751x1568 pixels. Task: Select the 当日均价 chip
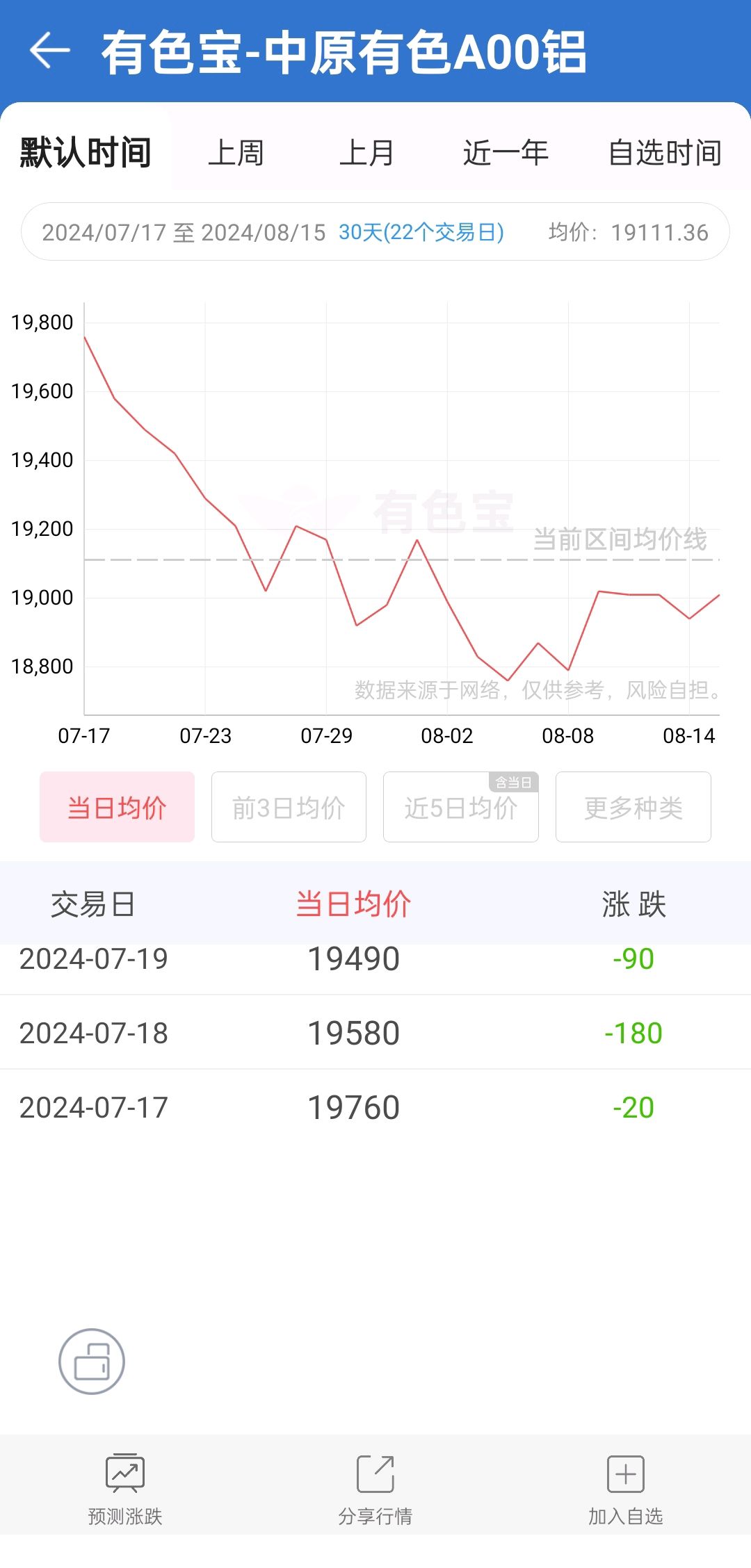117,807
